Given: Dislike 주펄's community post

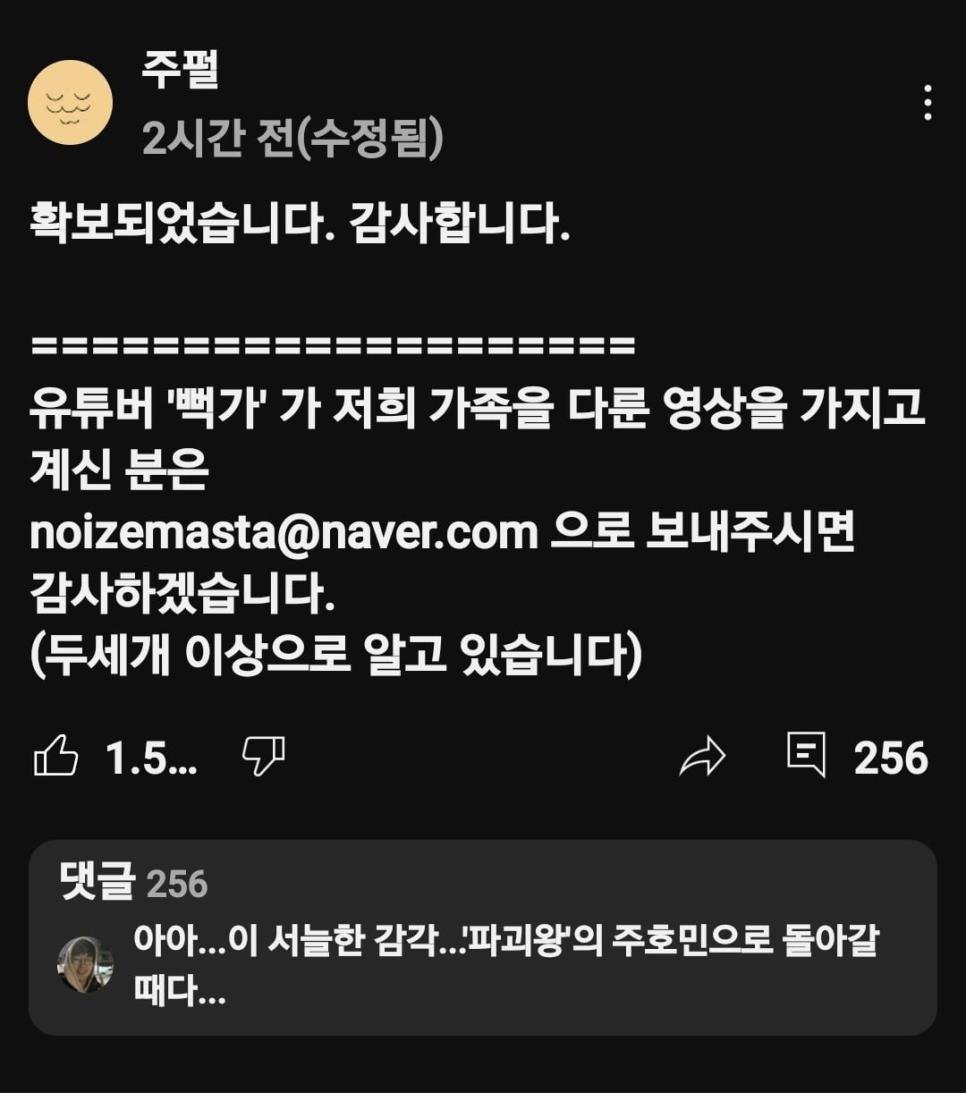Looking at the screenshot, I should click(264, 757).
